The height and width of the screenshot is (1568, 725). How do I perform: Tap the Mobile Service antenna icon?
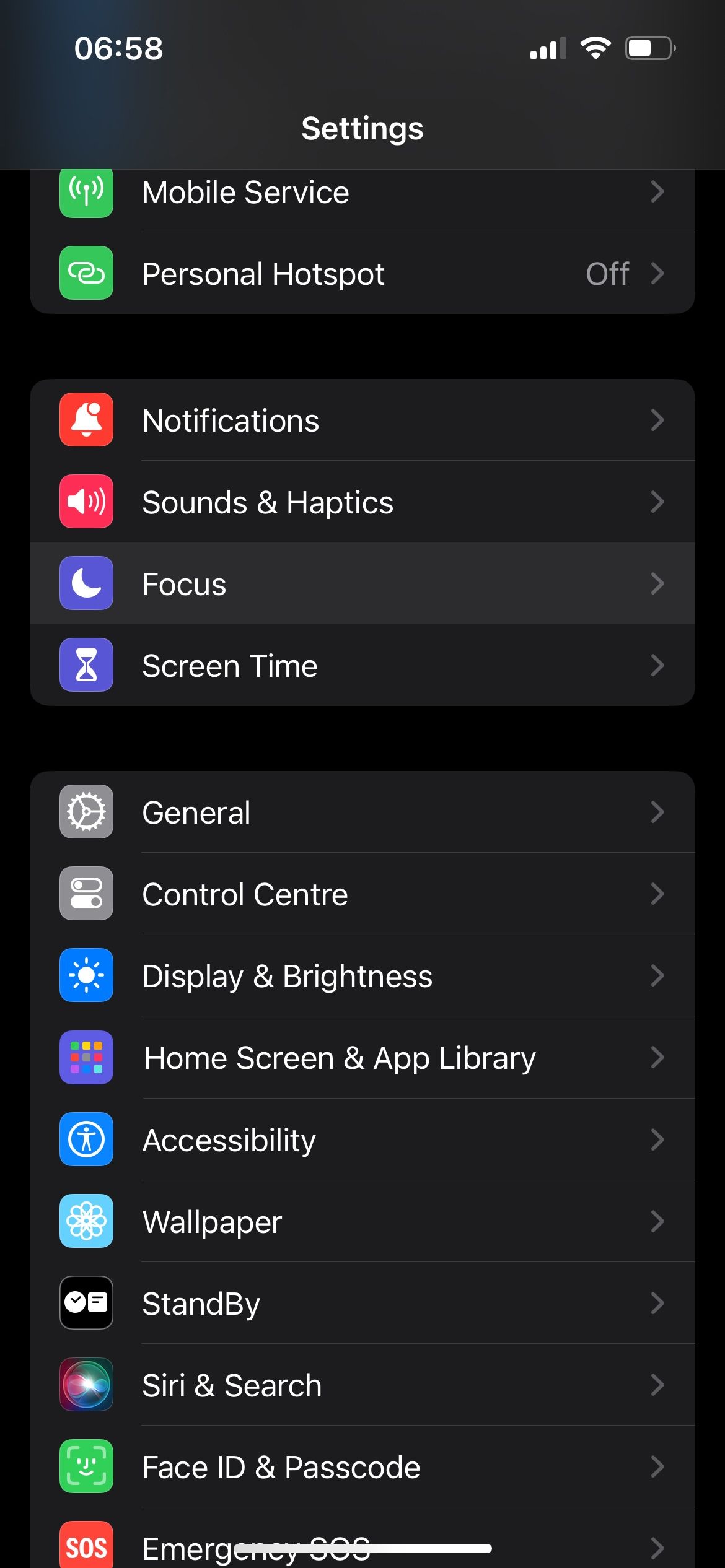pyautogui.click(x=86, y=192)
